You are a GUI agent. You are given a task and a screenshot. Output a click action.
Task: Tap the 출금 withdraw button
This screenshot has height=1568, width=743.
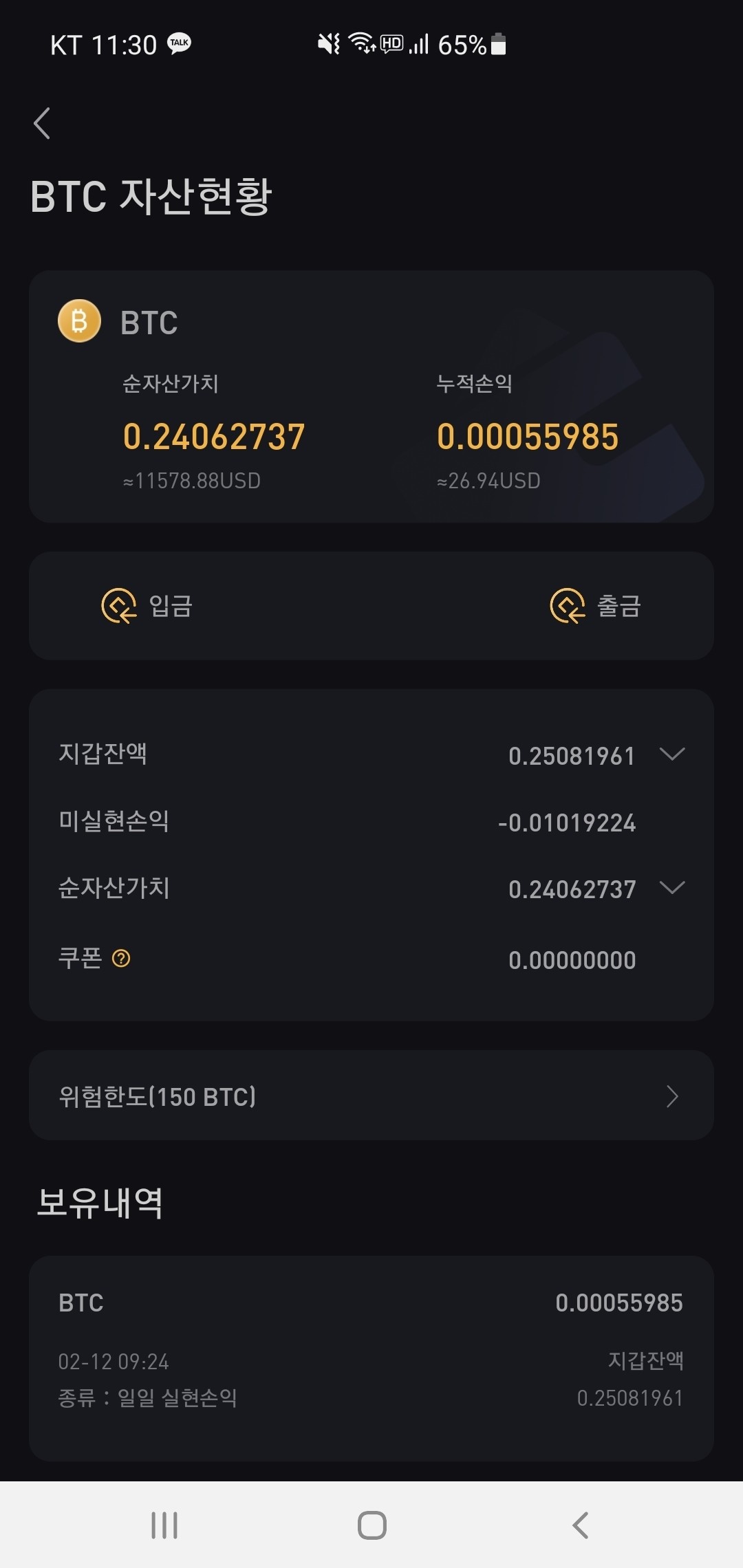(596, 606)
